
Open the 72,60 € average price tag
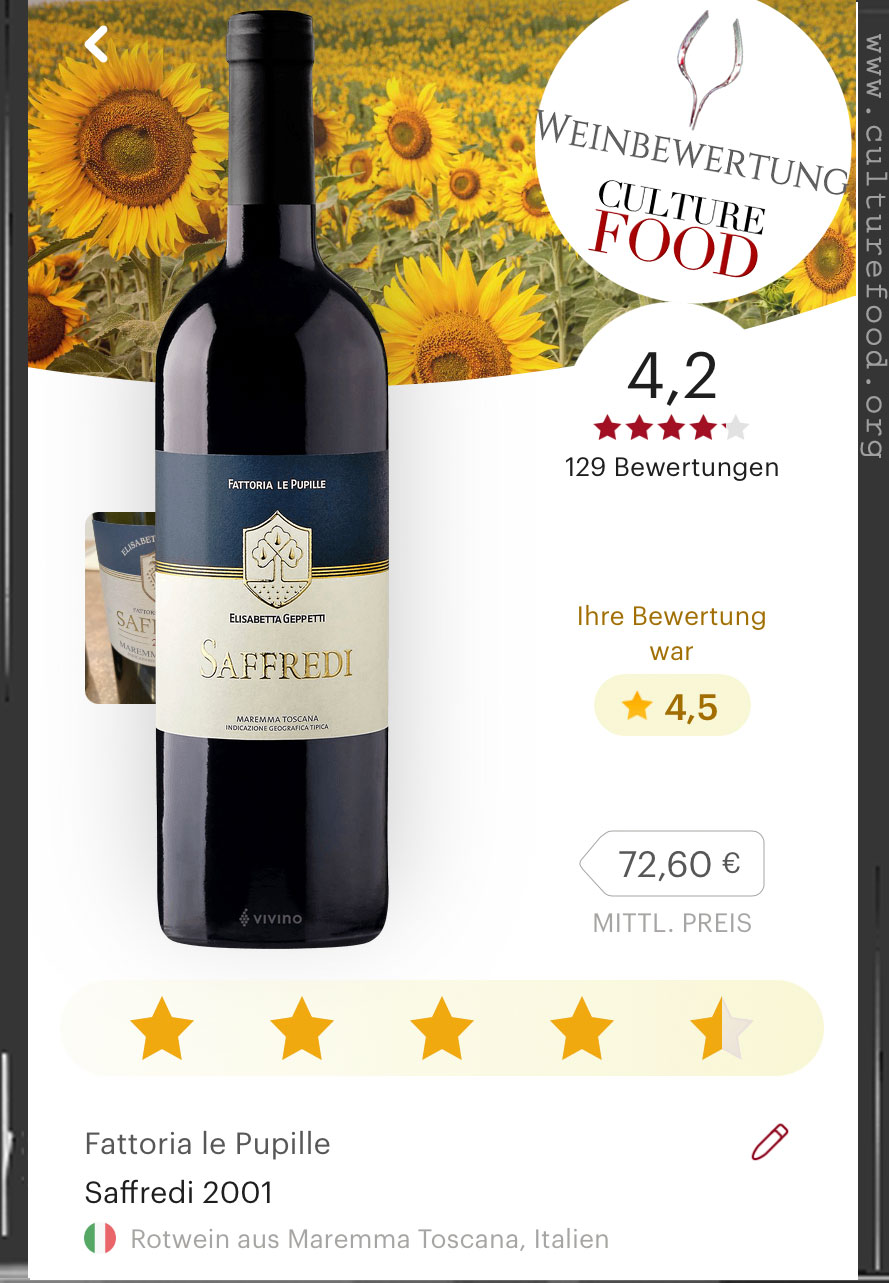click(672, 863)
